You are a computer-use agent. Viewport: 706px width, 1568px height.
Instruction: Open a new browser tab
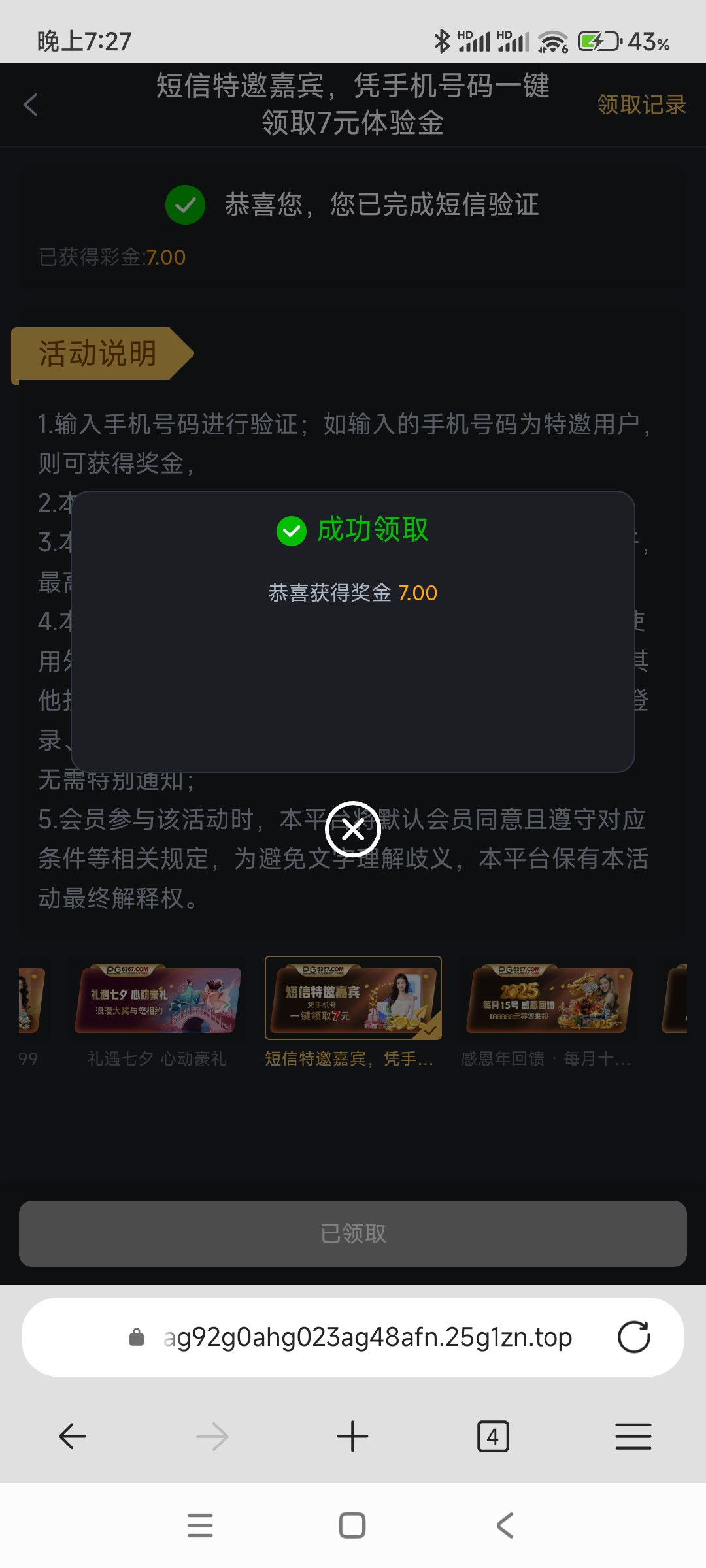352,1436
